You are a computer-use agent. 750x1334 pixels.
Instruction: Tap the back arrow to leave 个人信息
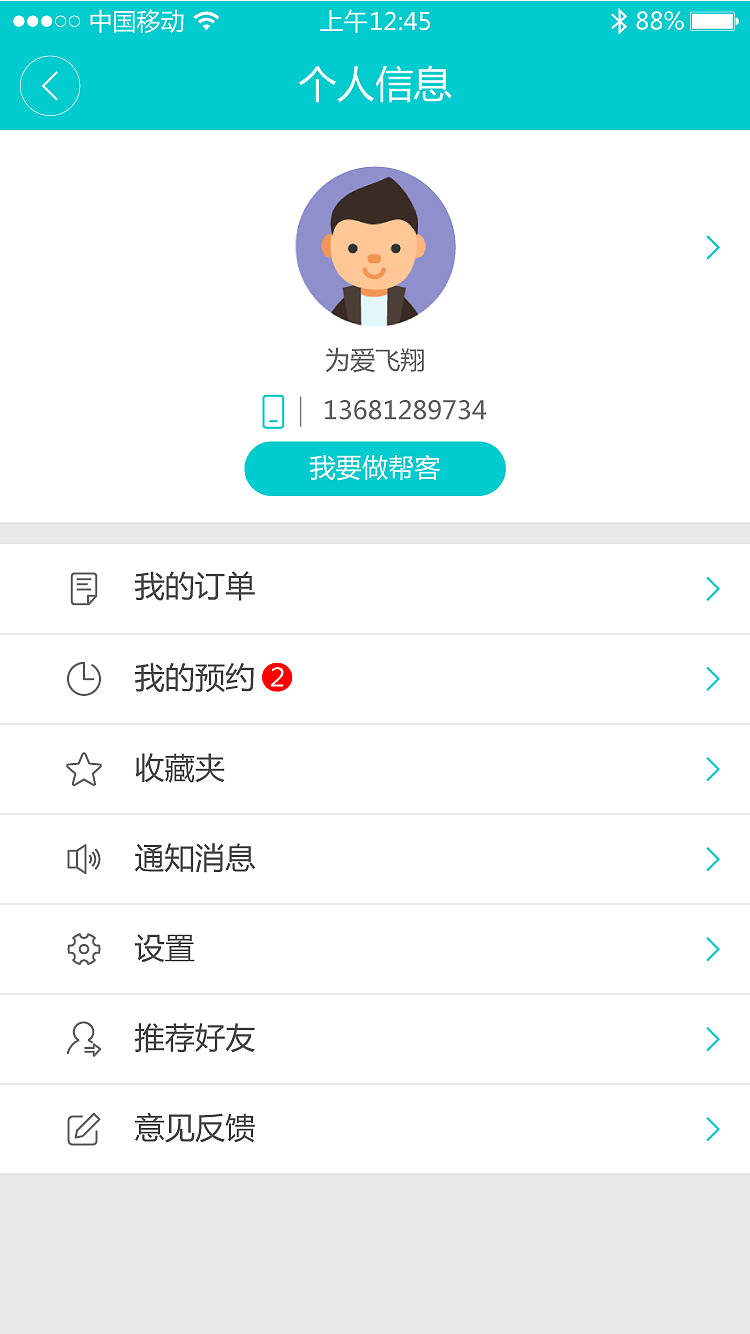click(50, 86)
